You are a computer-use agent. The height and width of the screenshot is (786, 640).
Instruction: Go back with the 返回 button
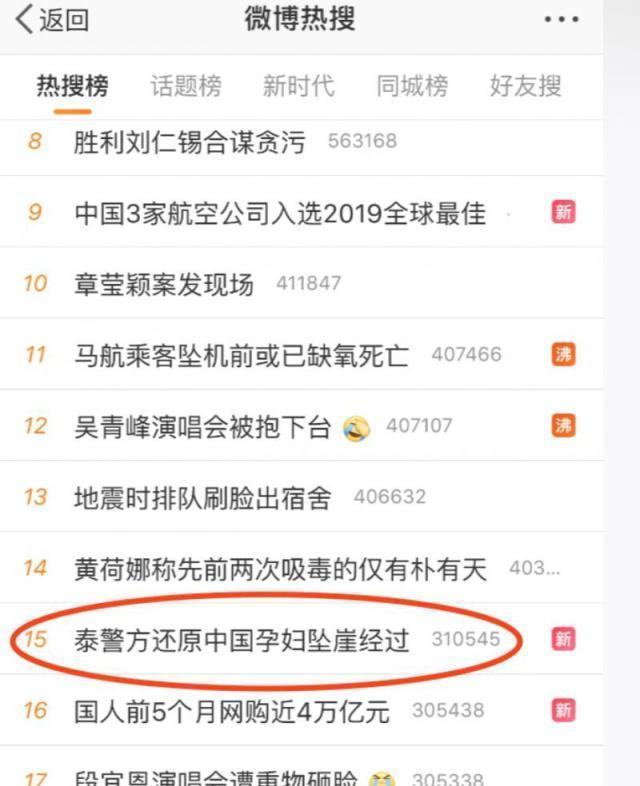click(52, 19)
